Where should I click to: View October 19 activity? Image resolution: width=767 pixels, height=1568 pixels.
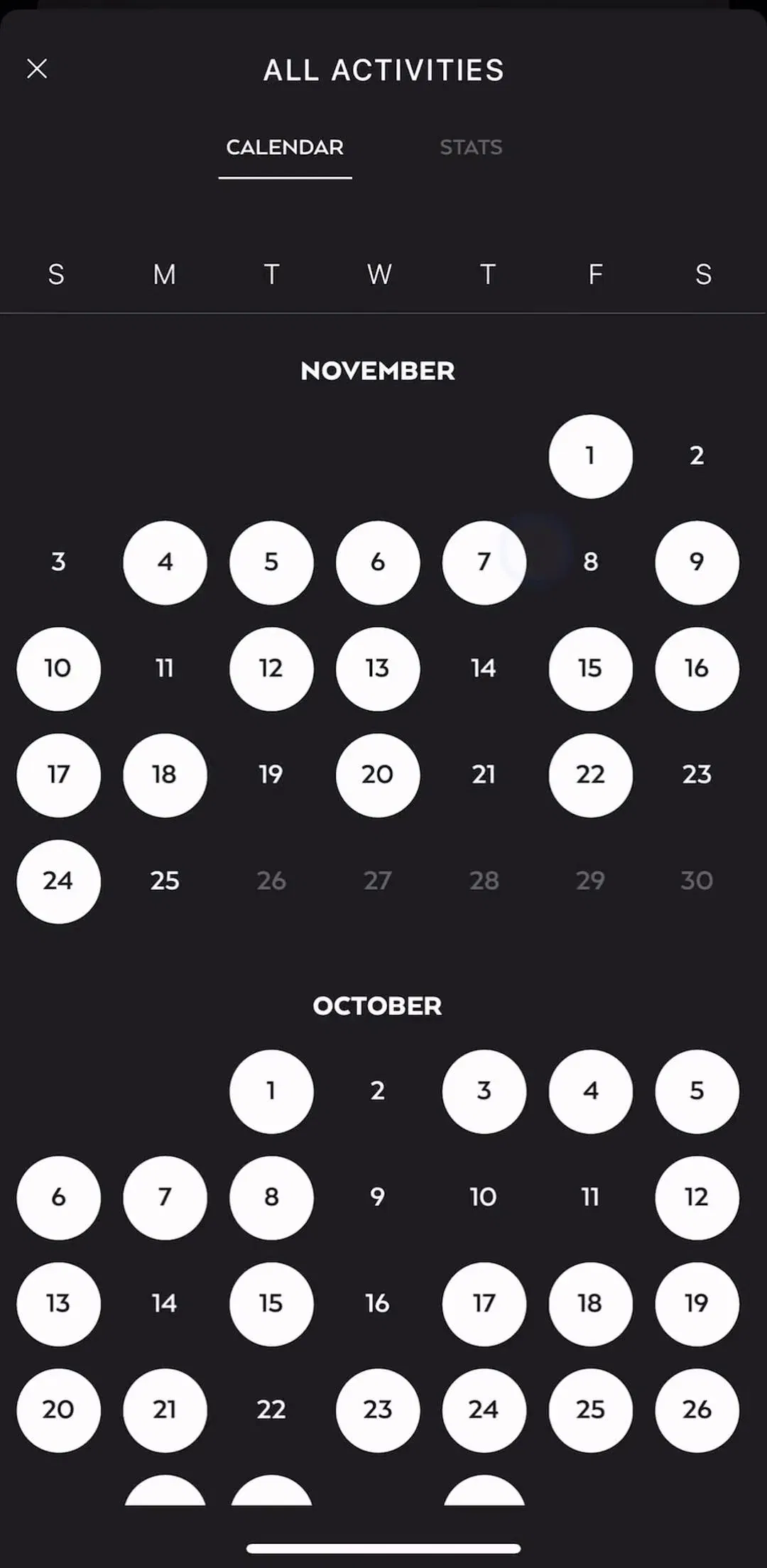[x=697, y=1304]
